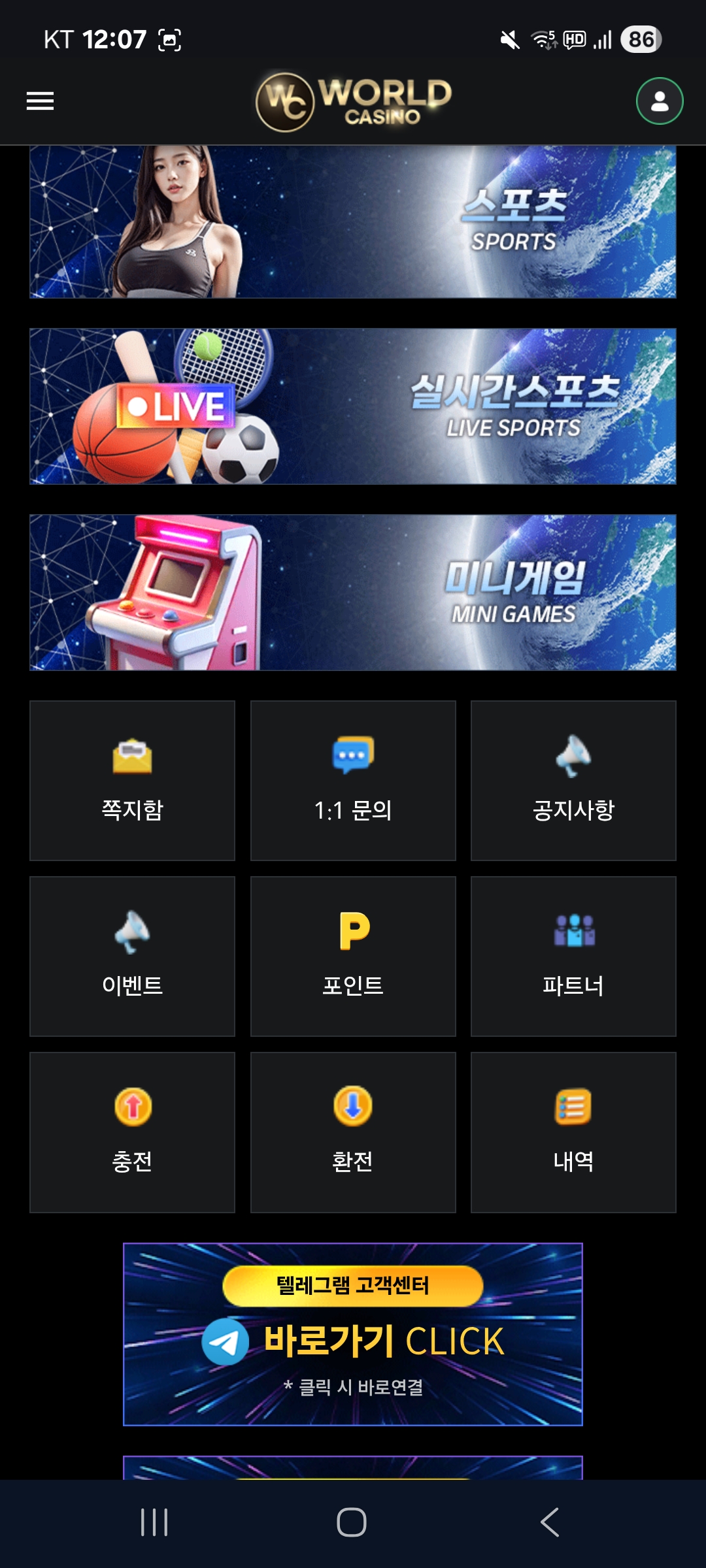Go back using the system back button
706x1568 pixels.
coord(550,1522)
